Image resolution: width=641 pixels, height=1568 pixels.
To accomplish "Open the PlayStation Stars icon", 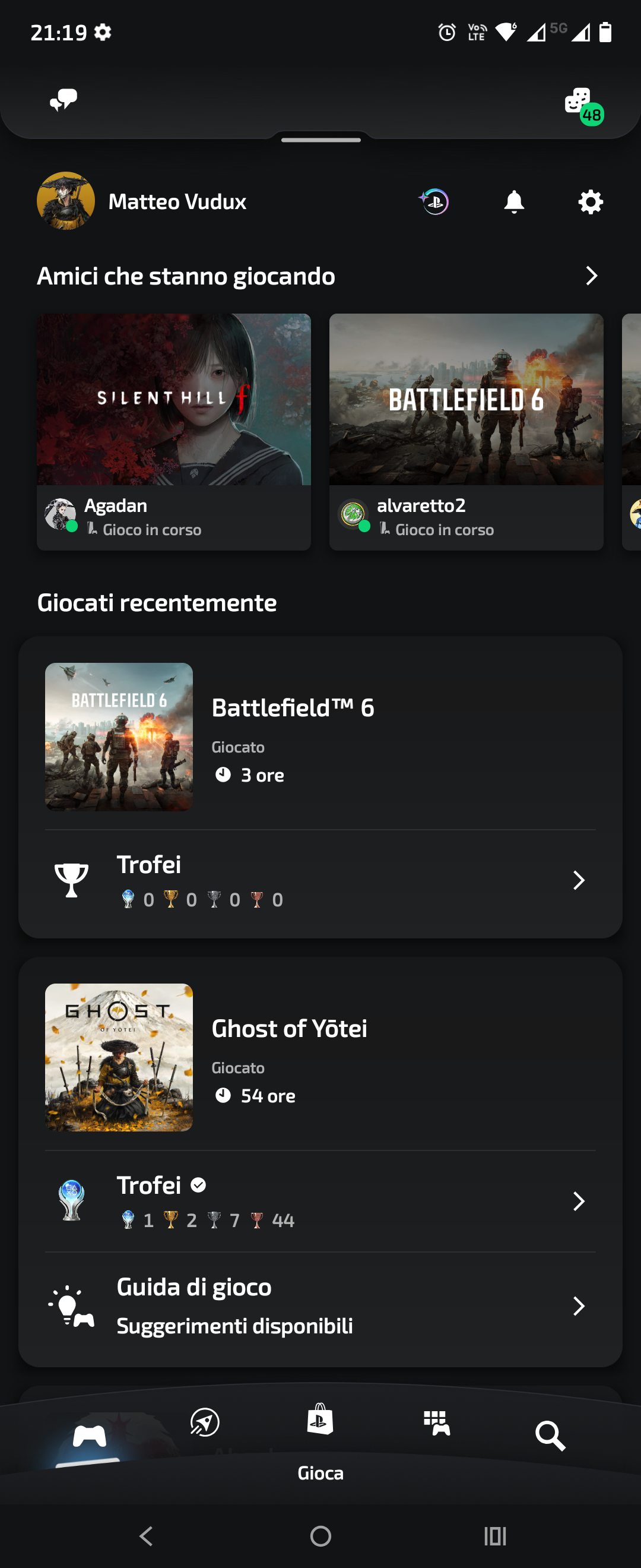I will point(434,201).
